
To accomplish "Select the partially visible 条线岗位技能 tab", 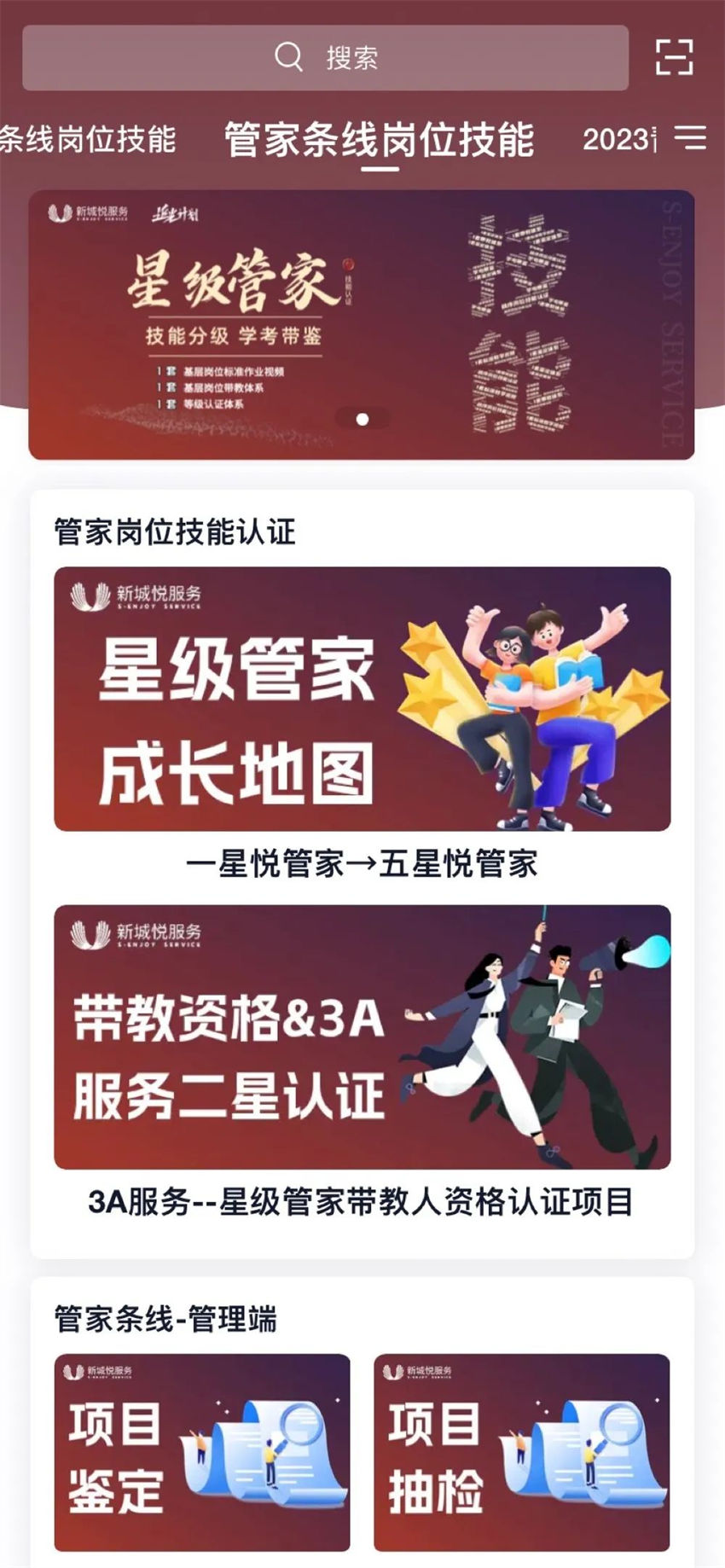I will click(x=88, y=139).
